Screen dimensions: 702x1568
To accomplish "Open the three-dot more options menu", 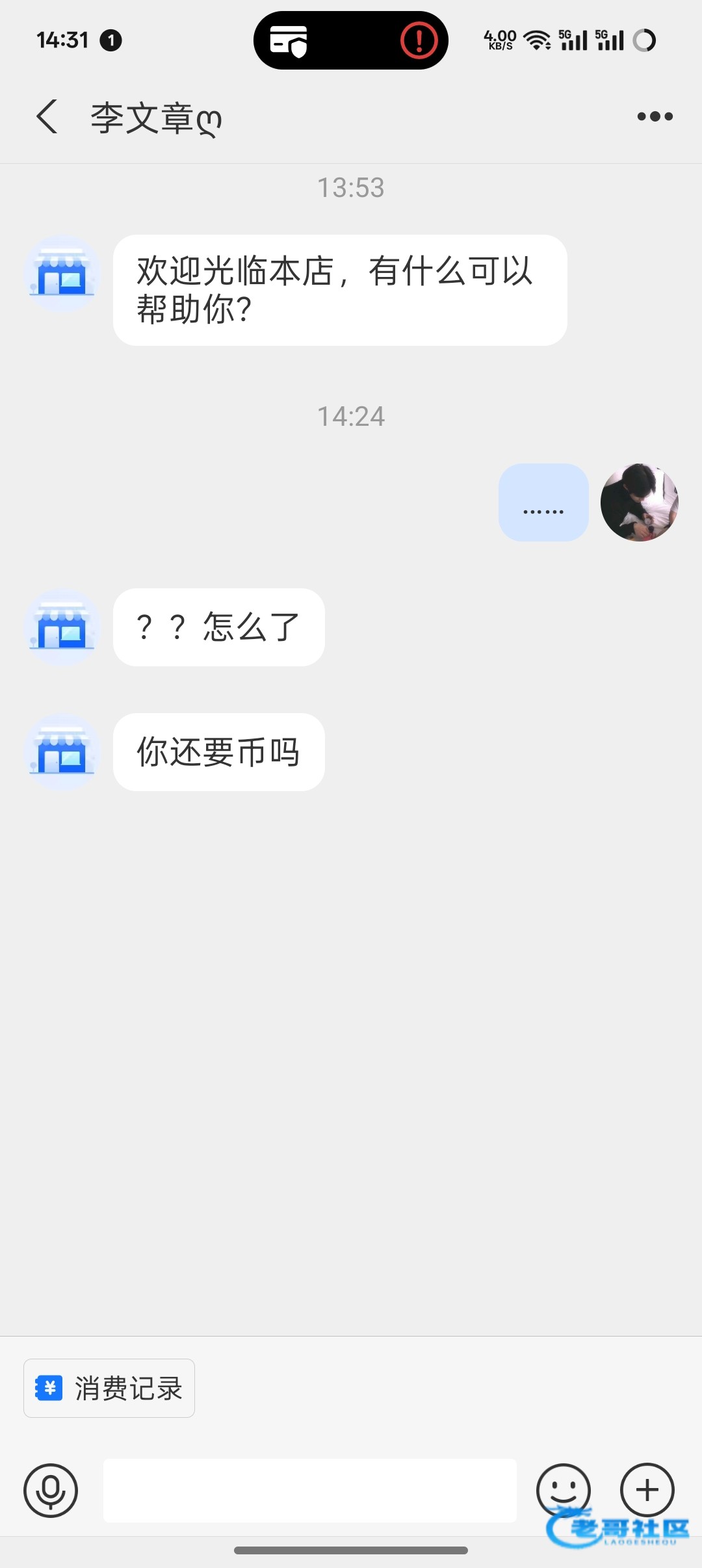I will (x=655, y=117).
